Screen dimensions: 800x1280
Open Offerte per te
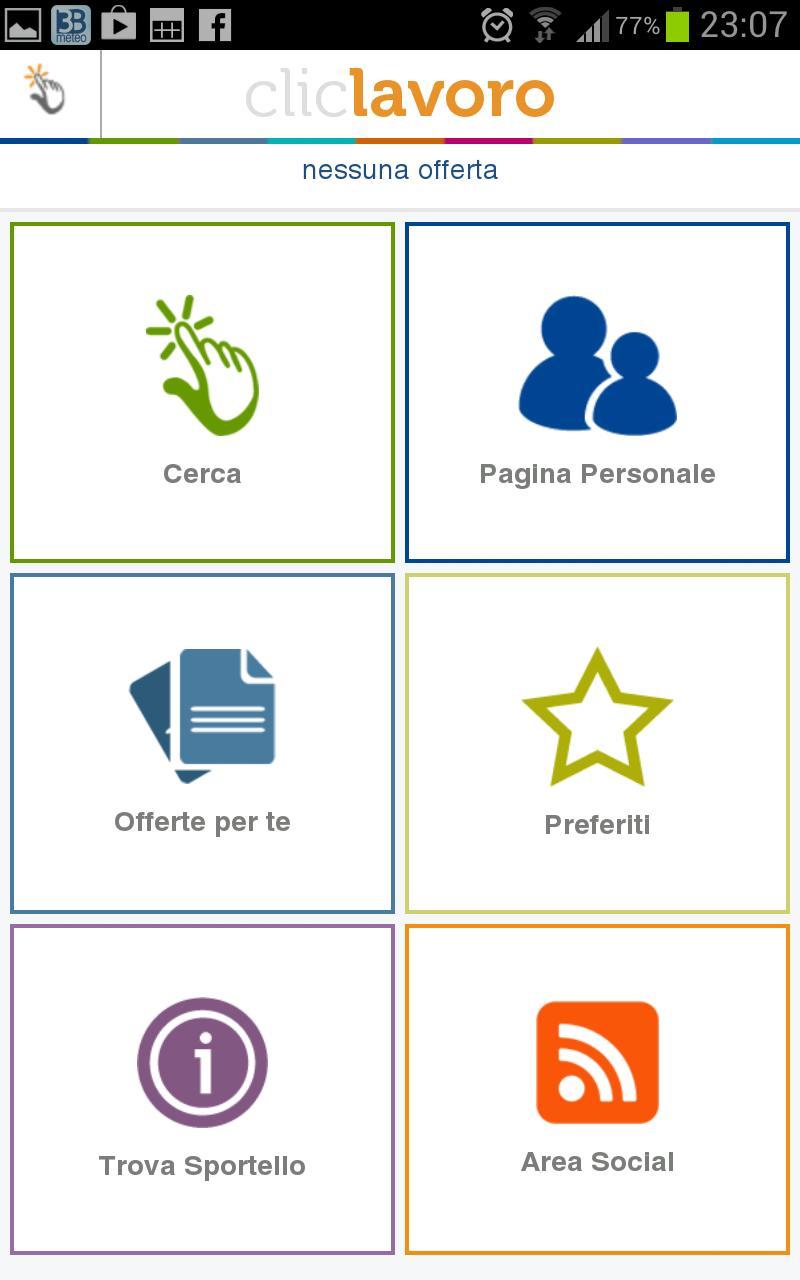202,743
